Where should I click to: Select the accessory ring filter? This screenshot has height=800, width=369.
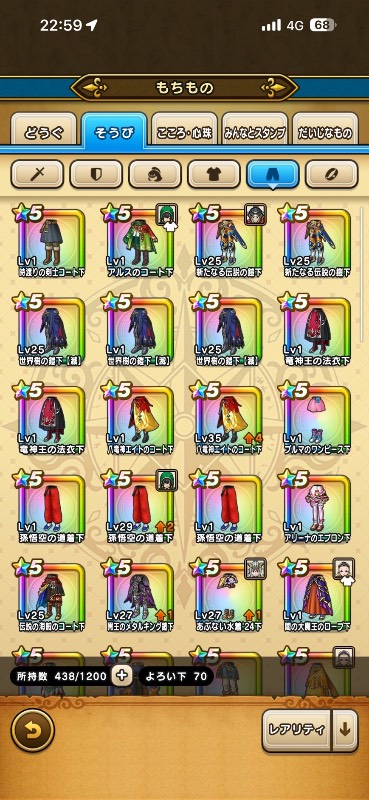[x=332, y=174]
